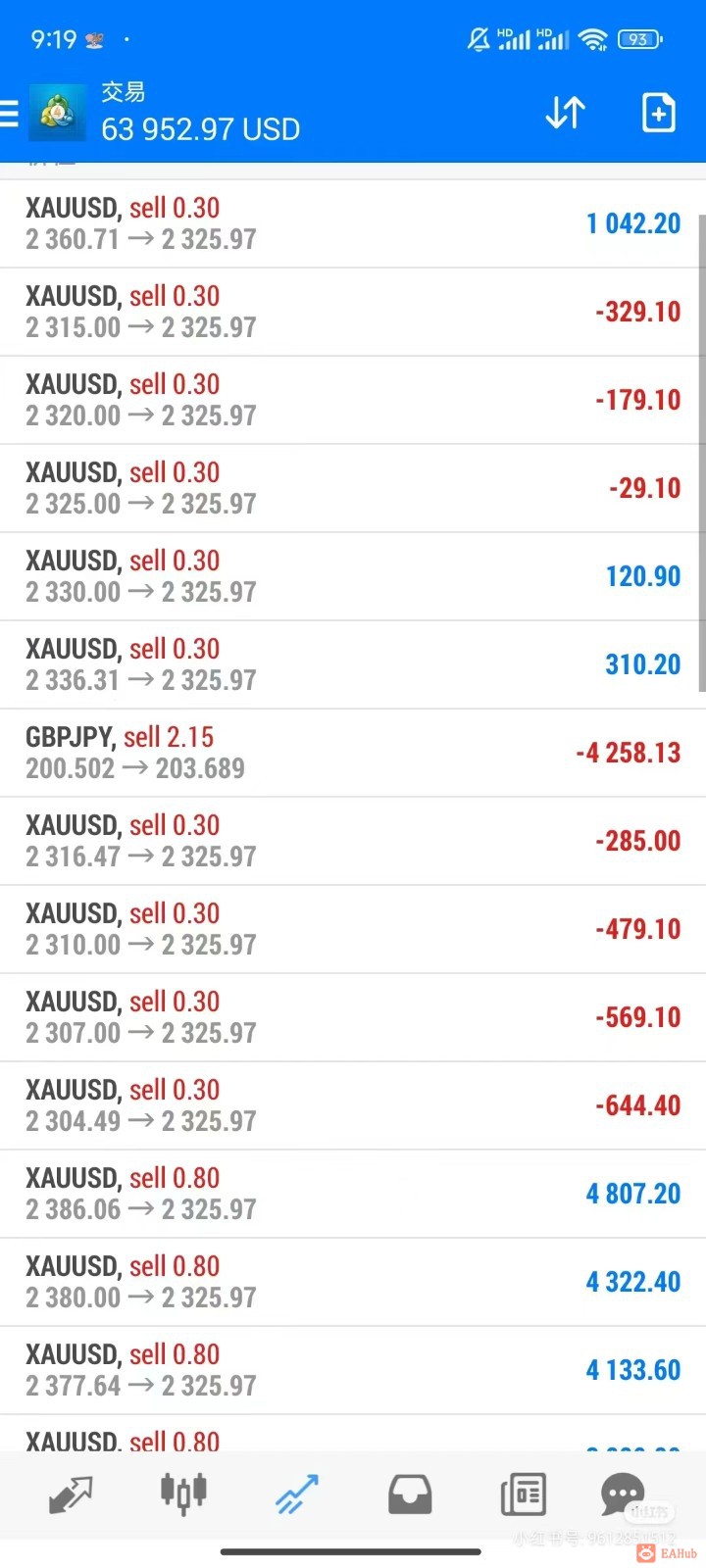Tap XAUUSD position with -29.10 loss

353,488
